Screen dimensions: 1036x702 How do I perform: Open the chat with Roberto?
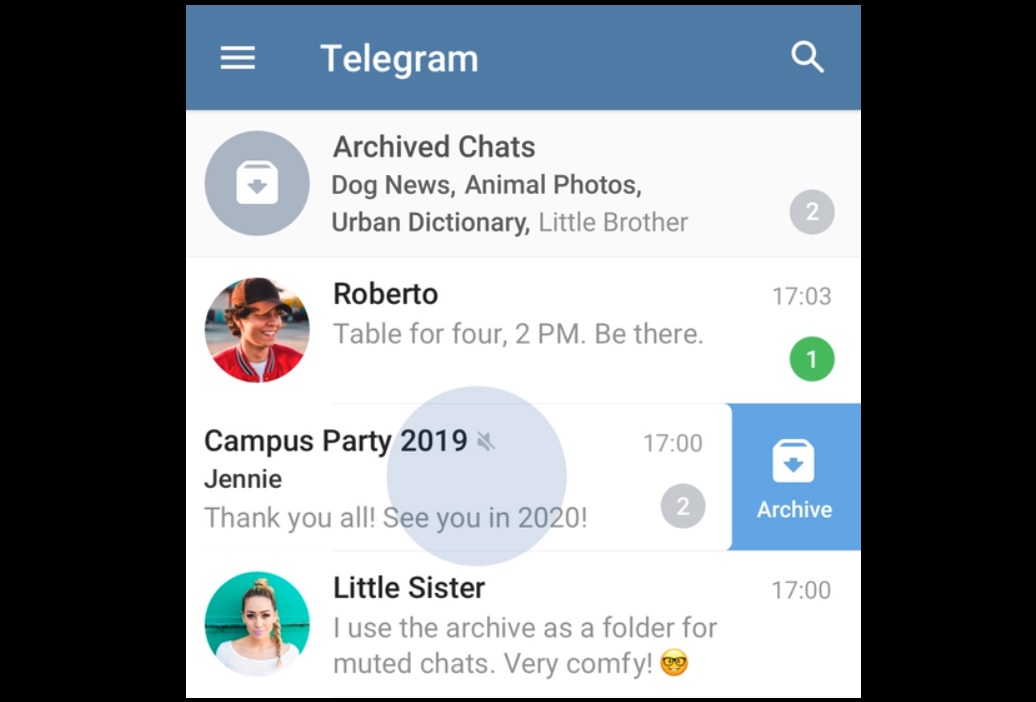click(x=520, y=330)
